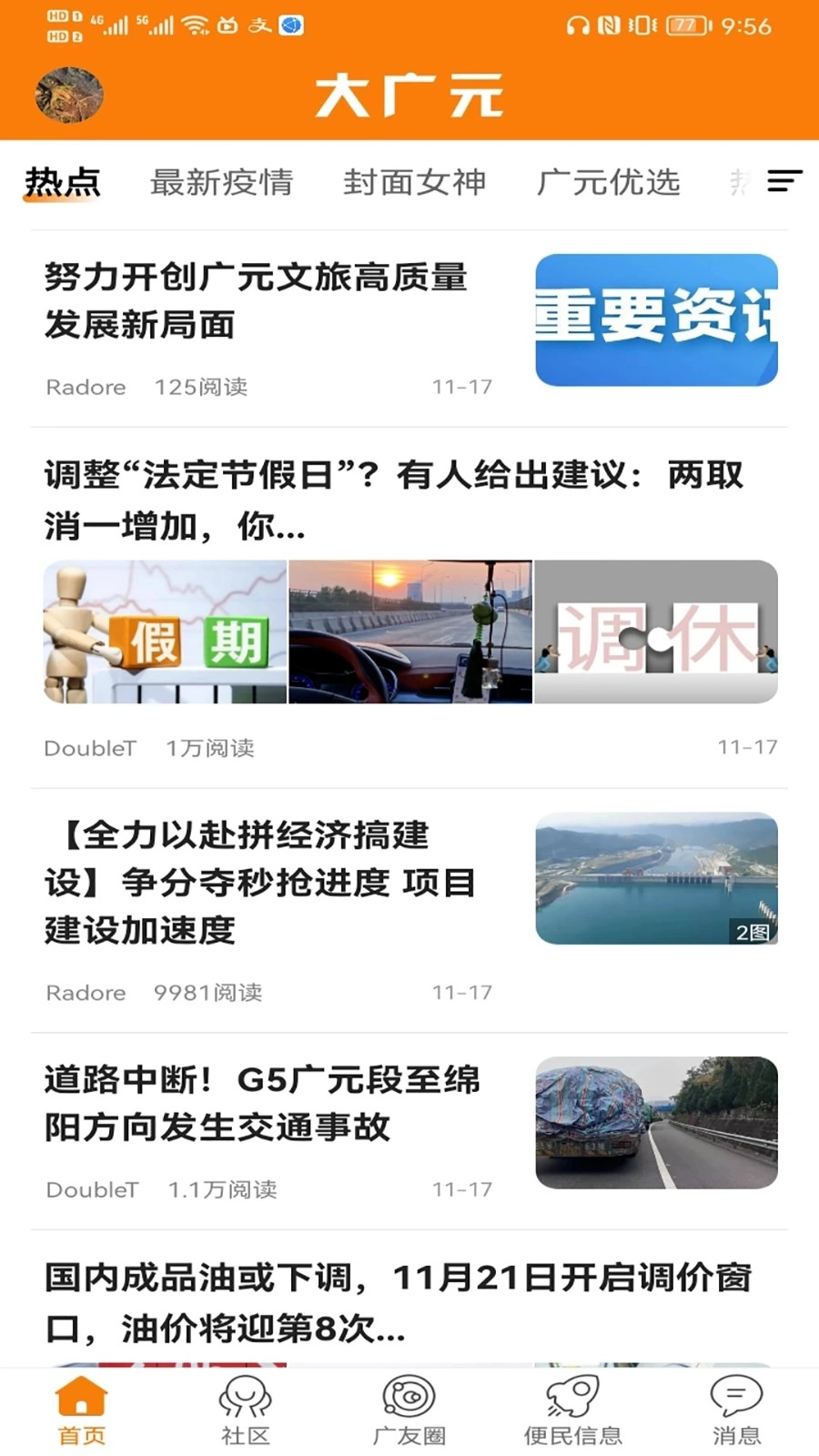Open article 努力开创广元文旅高质量发展新局面
The image size is (819, 1456).
[x=256, y=300]
